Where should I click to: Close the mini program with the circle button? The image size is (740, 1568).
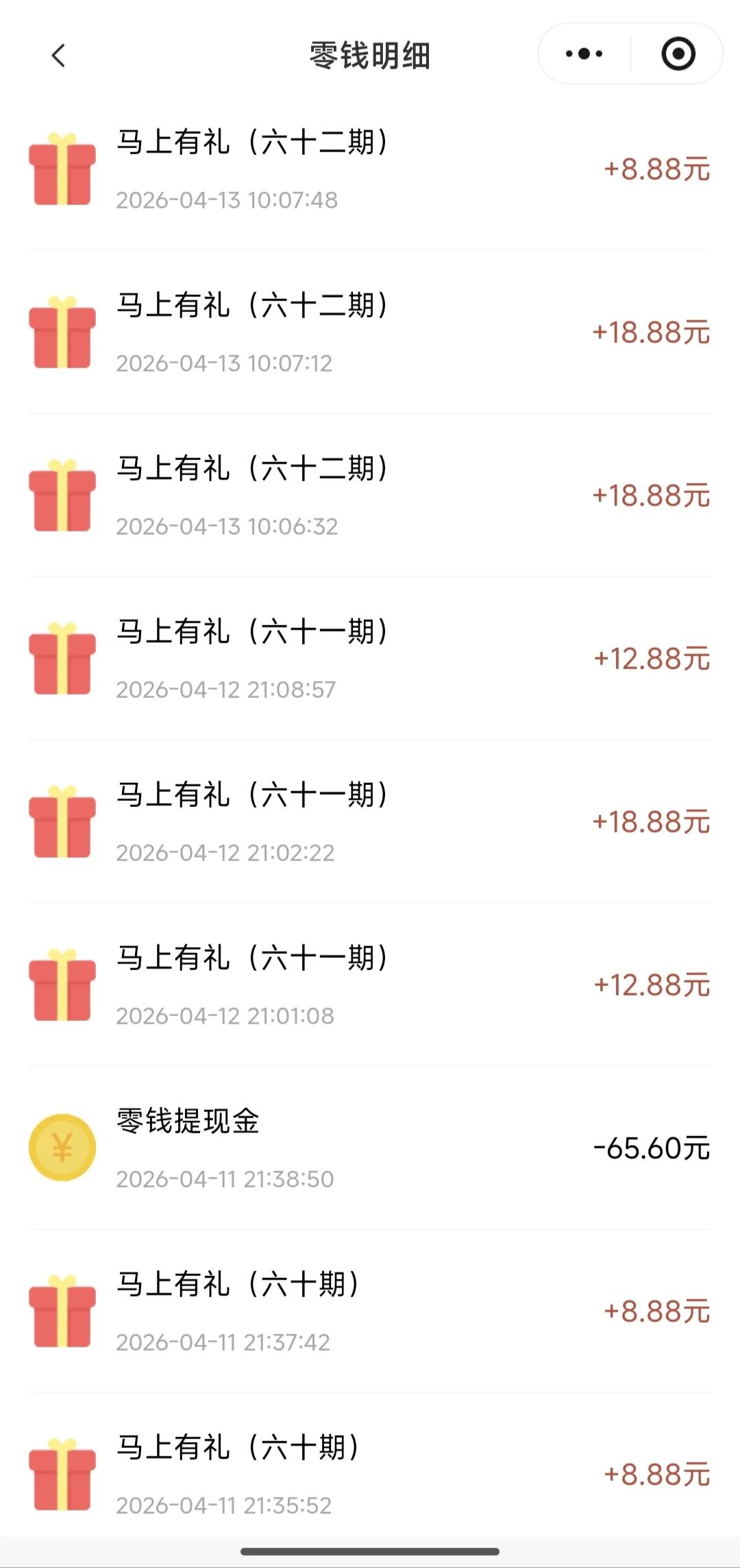[x=678, y=54]
